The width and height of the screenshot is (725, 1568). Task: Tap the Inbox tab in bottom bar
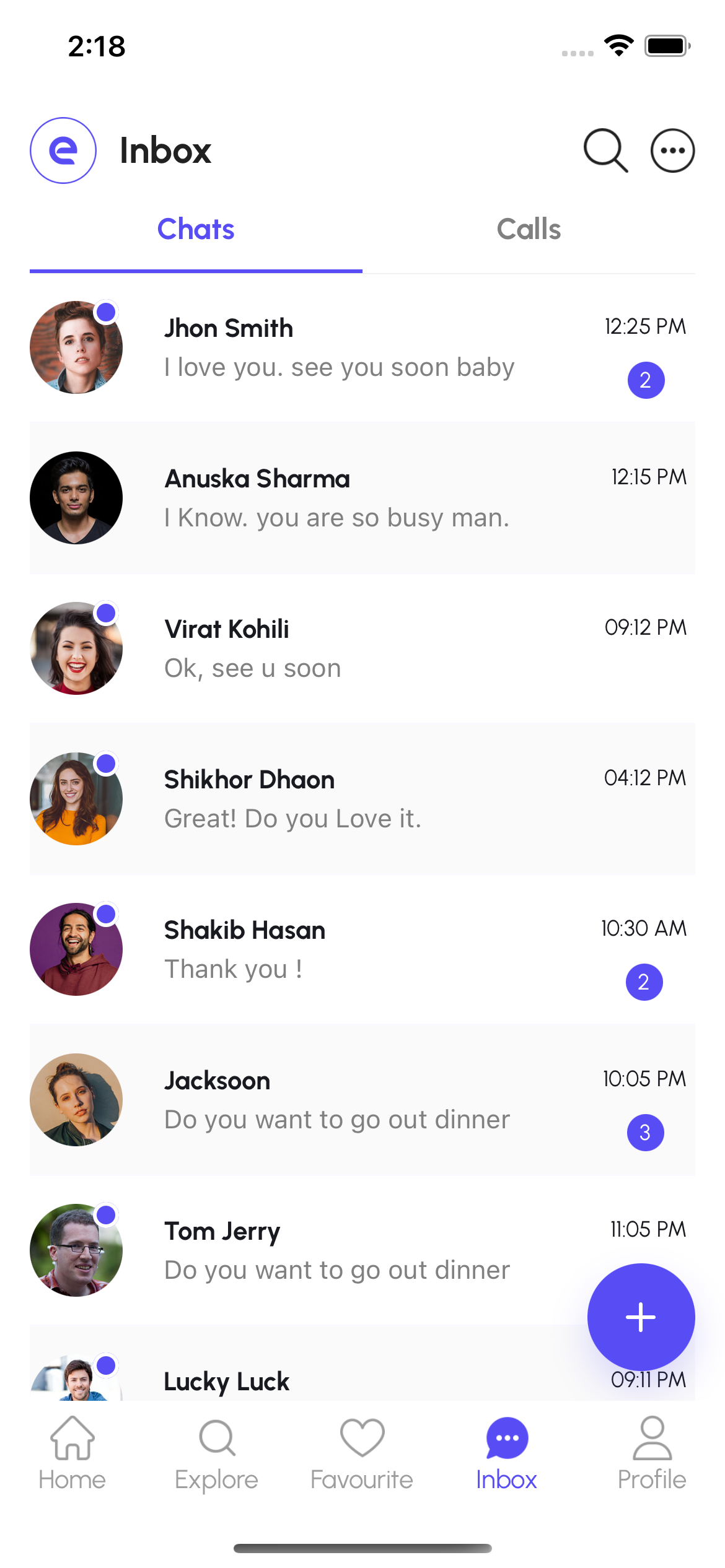(x=507, y=1453)
